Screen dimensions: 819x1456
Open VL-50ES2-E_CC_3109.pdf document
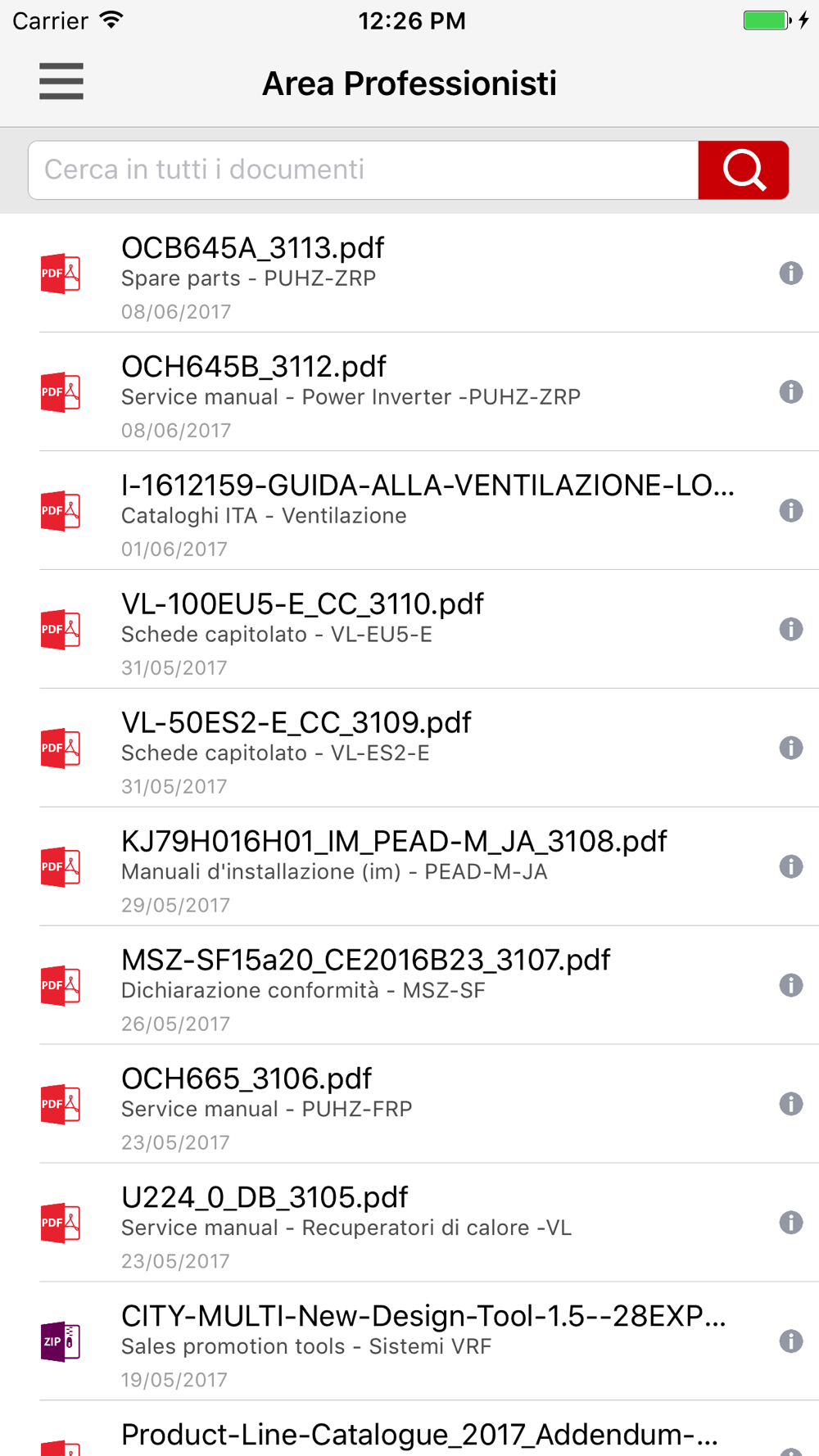(x=409, y=748)
